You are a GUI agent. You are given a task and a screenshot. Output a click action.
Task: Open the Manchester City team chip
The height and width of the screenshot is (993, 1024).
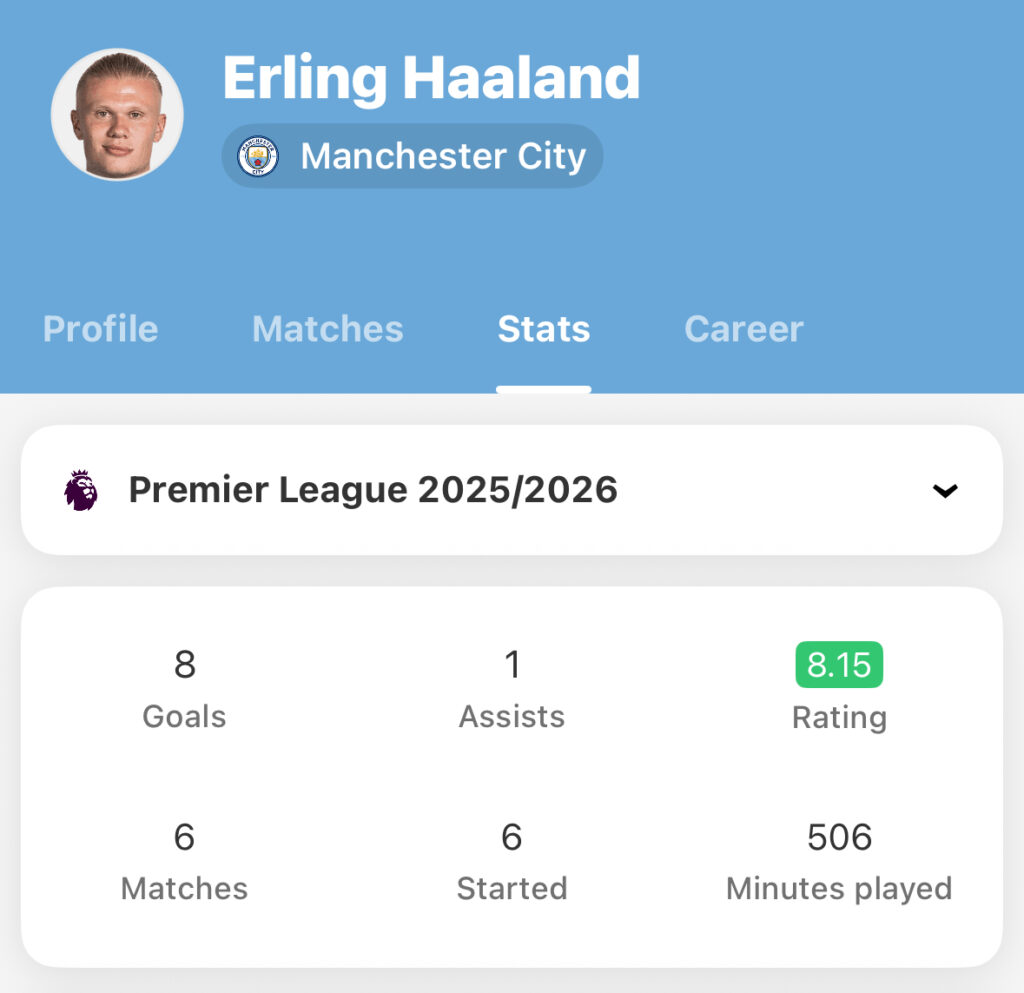point(412,156)
